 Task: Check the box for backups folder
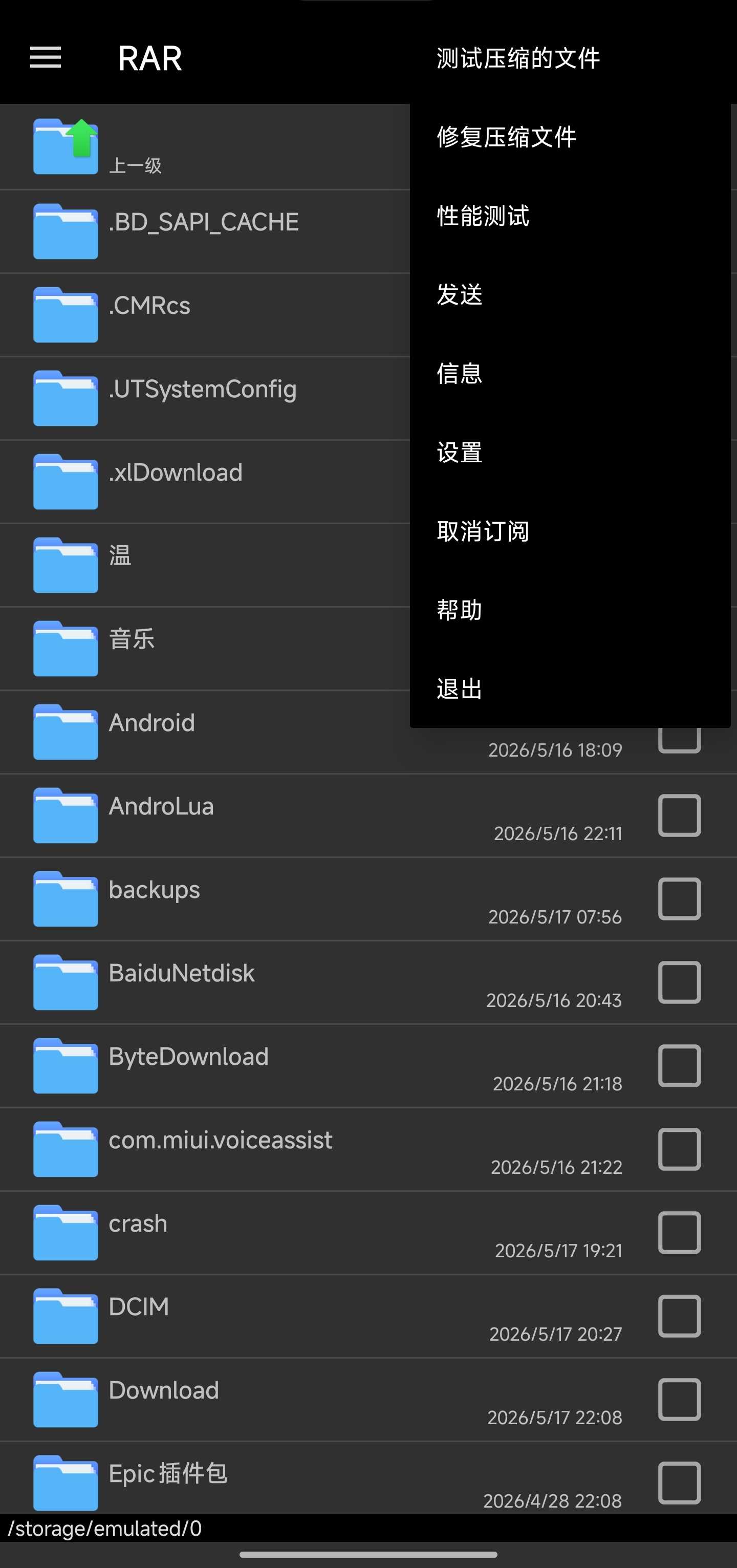click(x=679, y=899)
